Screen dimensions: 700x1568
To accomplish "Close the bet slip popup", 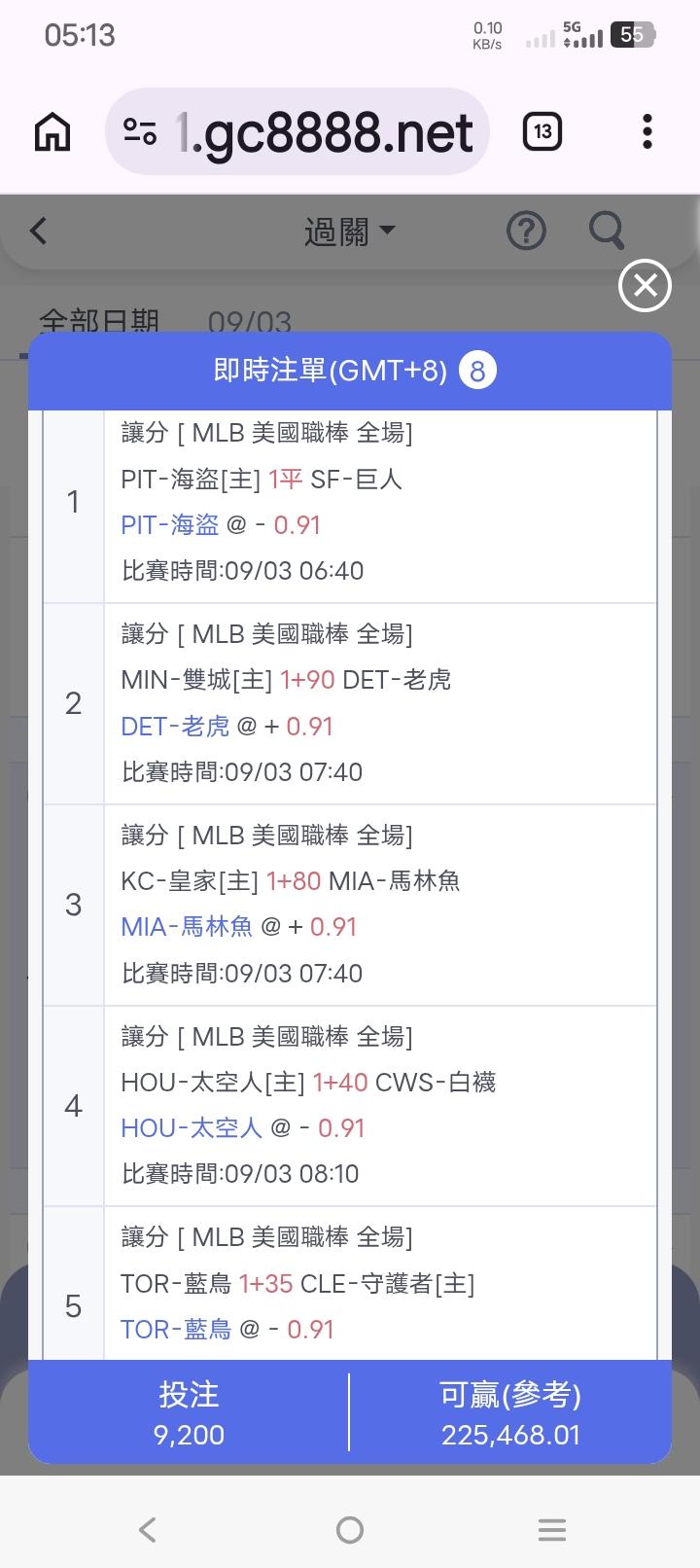I will pos(646,286).
